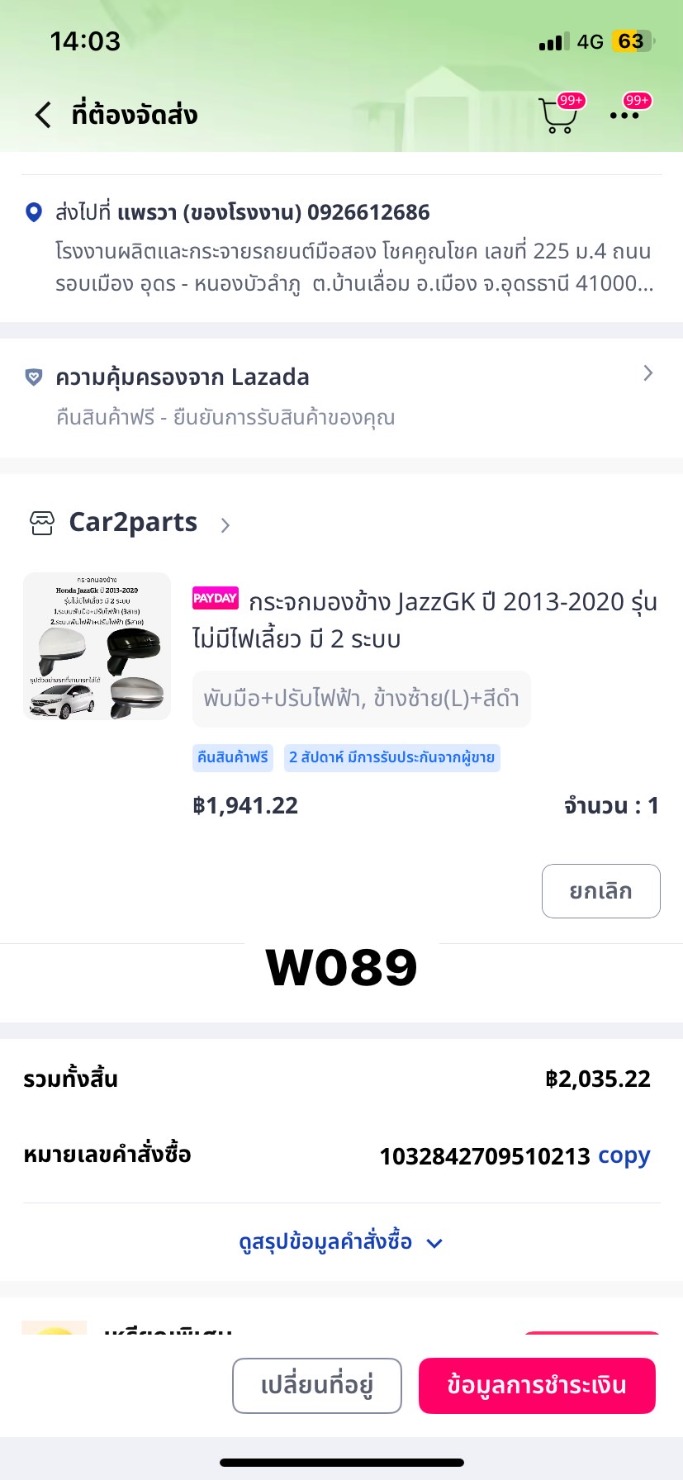Open ความคุ้มครองจาก Lazada details
Viewport: 683px width, 1480px height.
tap(340, 395)
